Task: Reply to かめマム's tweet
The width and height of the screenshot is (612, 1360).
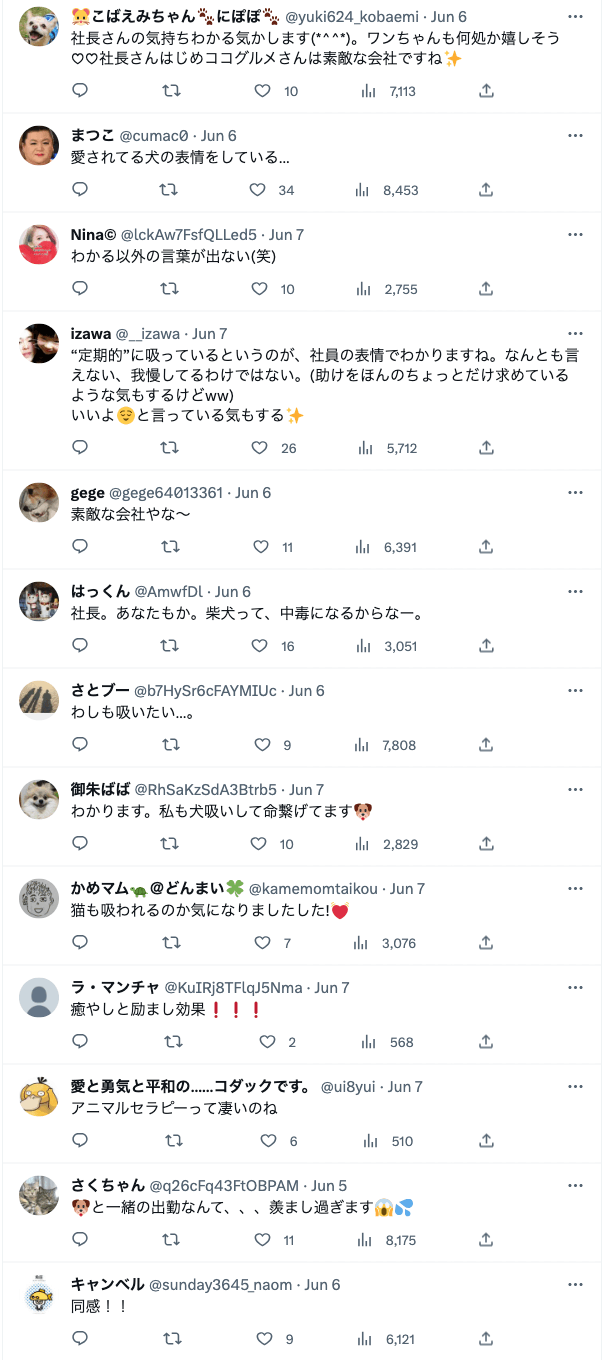Action: tap(81, 943)
